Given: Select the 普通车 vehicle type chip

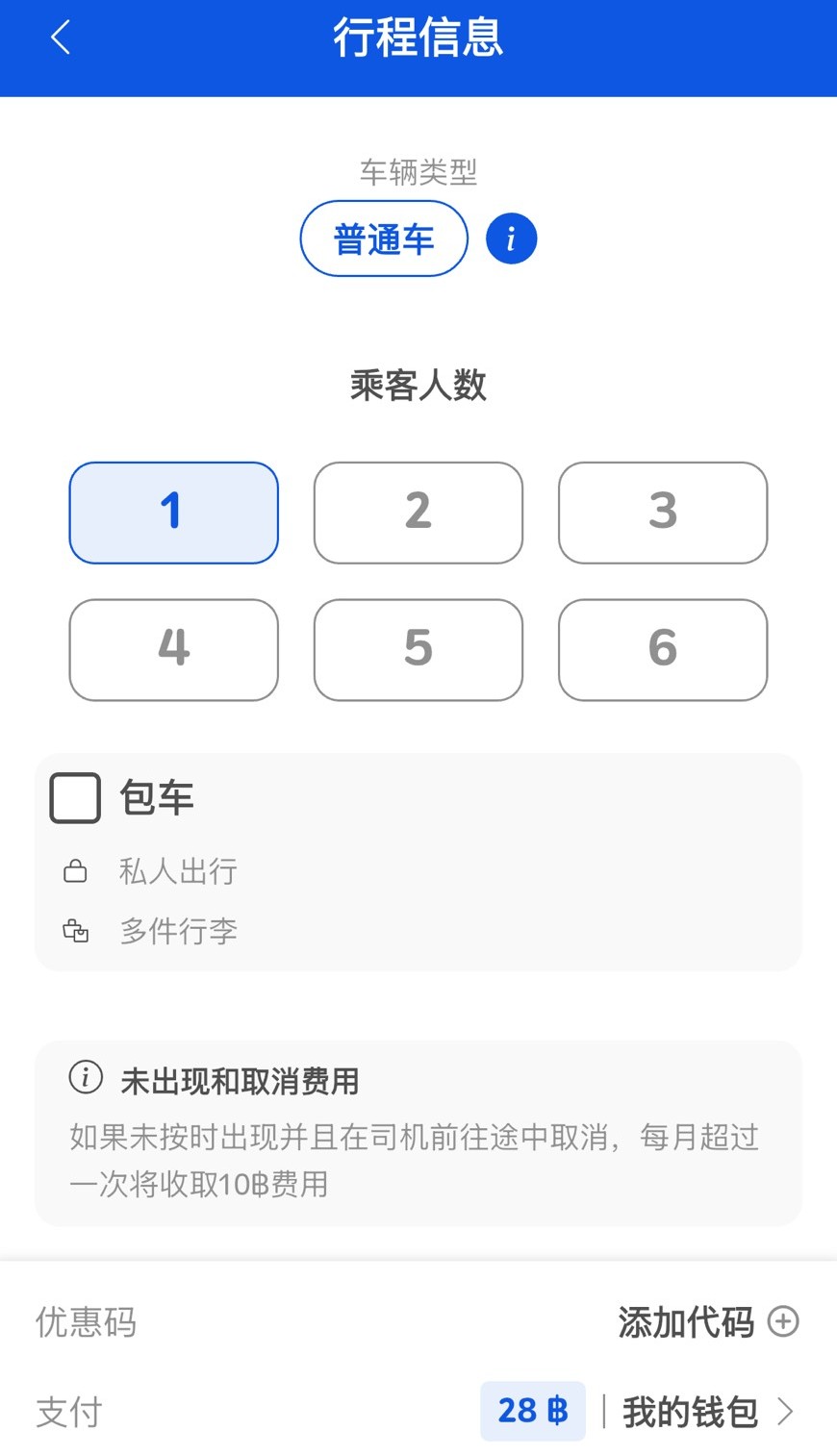Looking at the screenshot, I should click(384, 238).
